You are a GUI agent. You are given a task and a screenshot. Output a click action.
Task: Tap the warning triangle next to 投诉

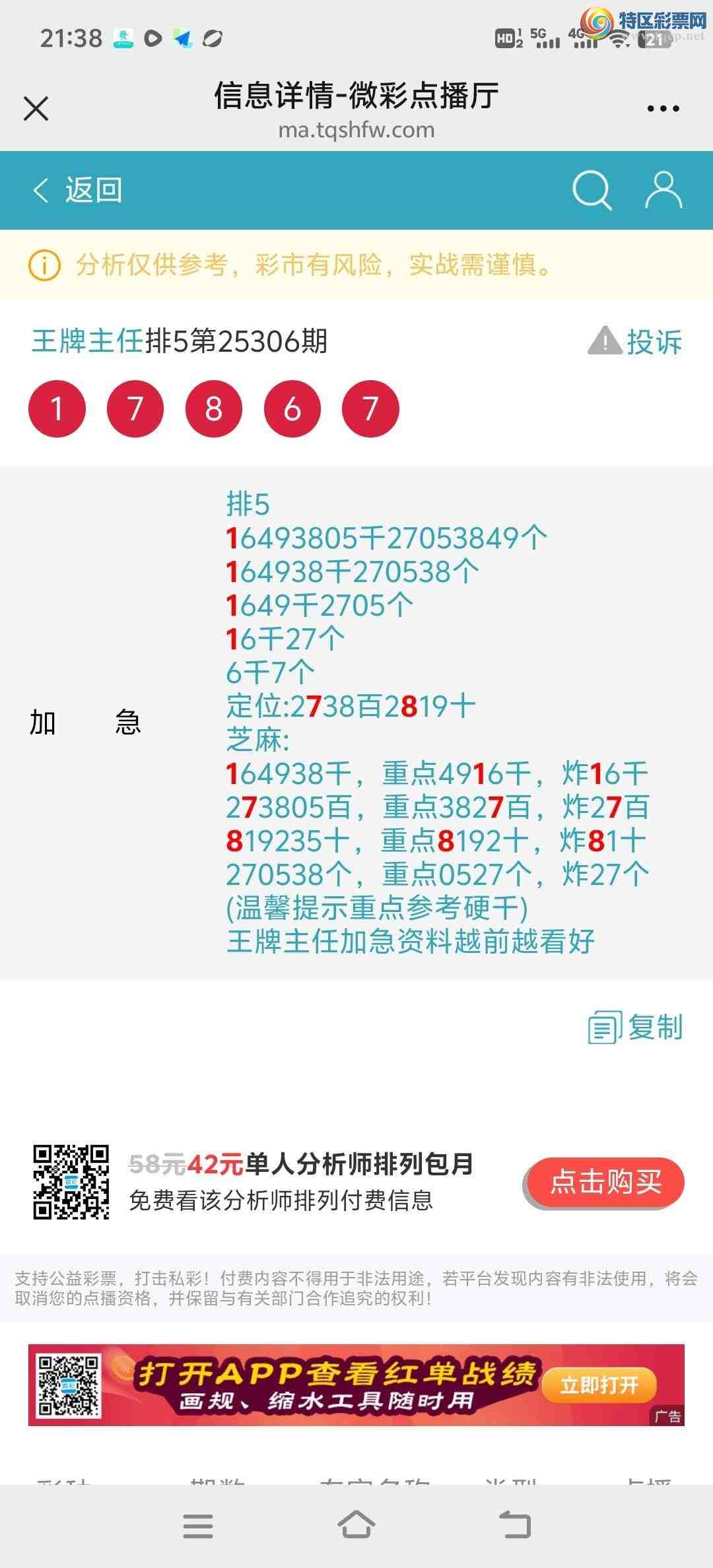[x=605, y=342]
